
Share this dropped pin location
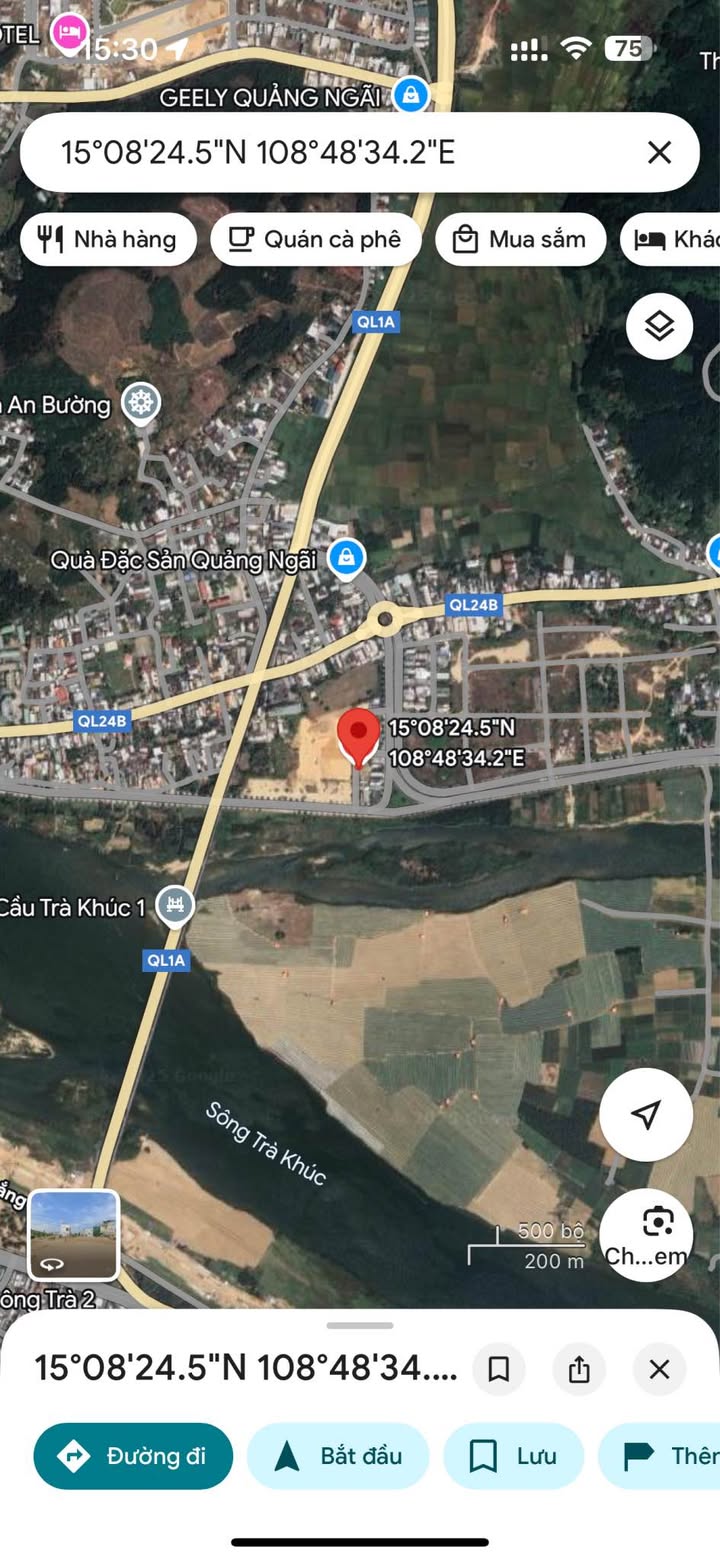point(579,1369)
